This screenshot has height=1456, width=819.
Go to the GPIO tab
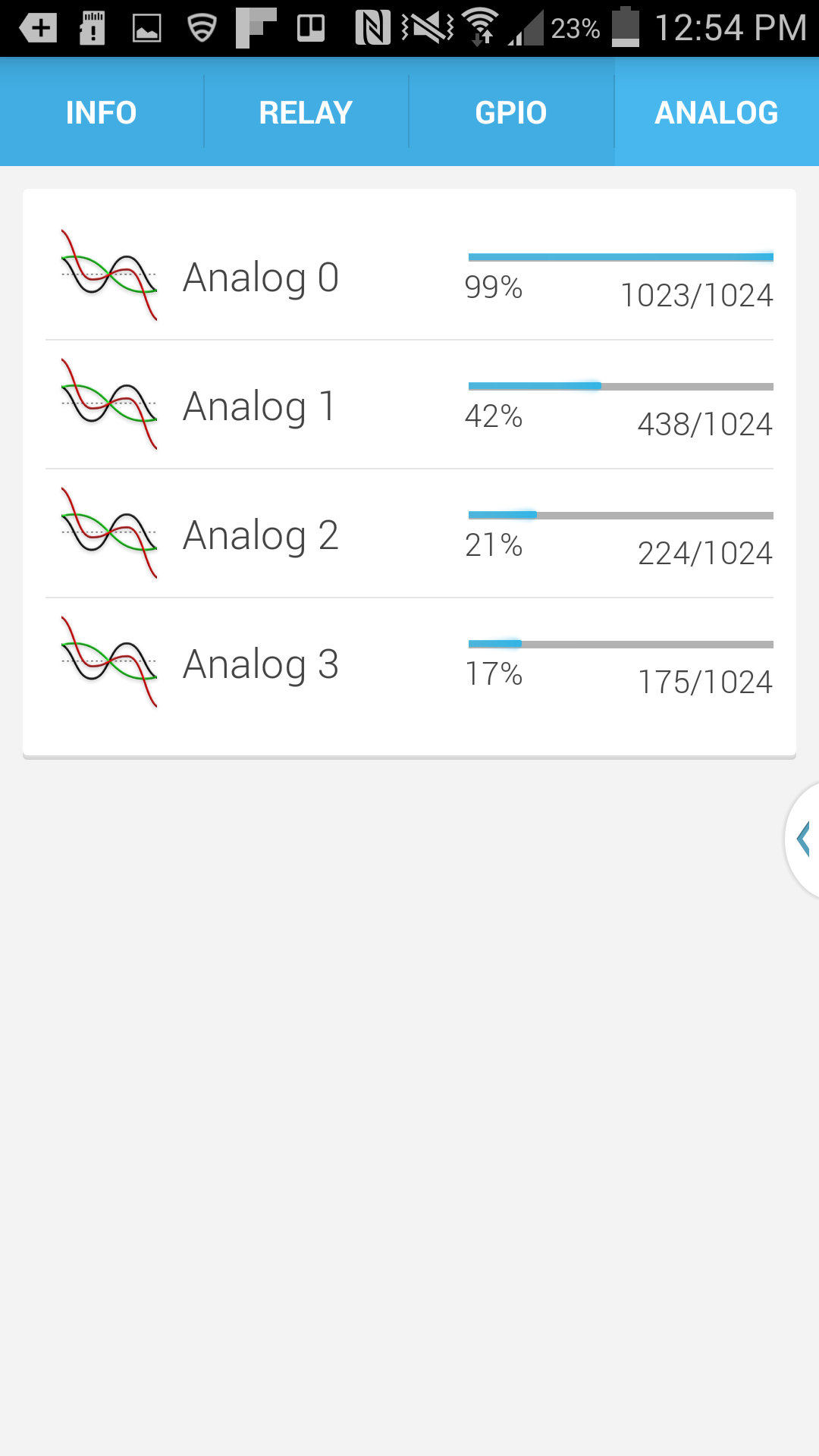pos(511,112)
